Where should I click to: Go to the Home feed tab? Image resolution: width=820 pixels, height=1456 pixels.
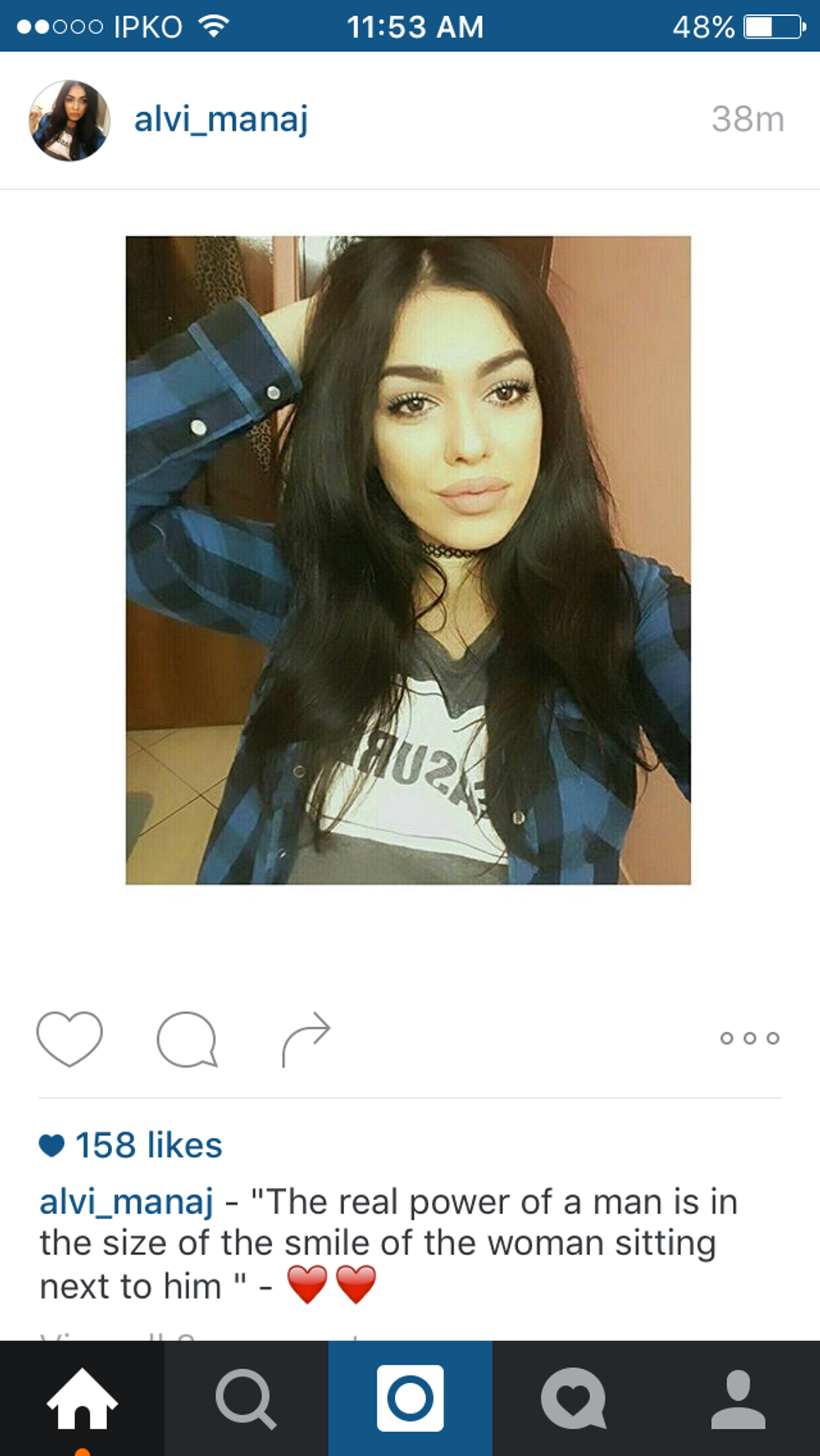82,1399
